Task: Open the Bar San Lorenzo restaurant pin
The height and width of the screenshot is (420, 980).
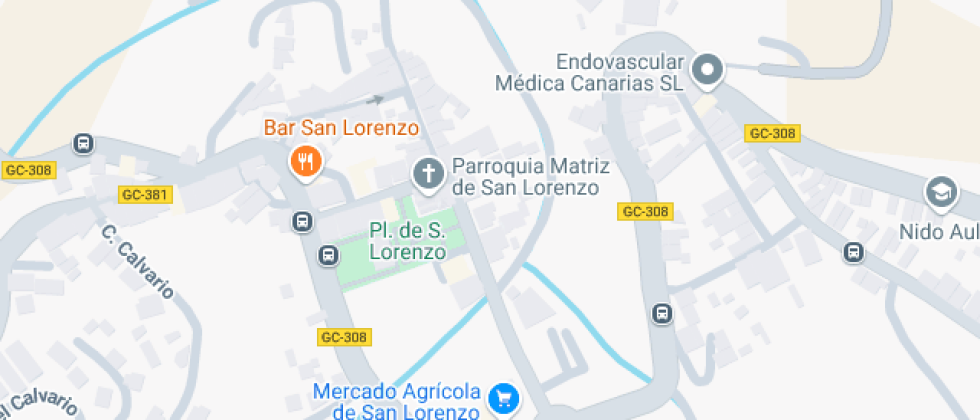Action: pyautogui.click(x=306, y=161)
